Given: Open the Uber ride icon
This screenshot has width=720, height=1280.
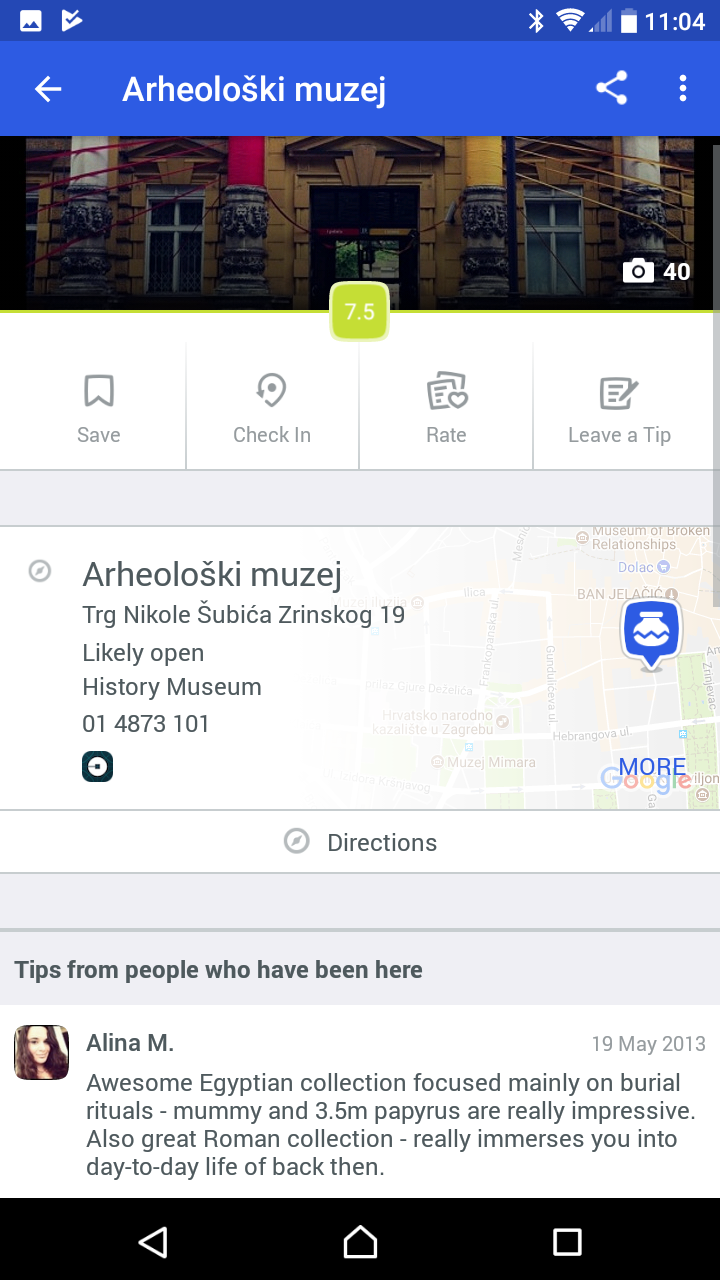Looking at the screenshot, I should point(98,767).
